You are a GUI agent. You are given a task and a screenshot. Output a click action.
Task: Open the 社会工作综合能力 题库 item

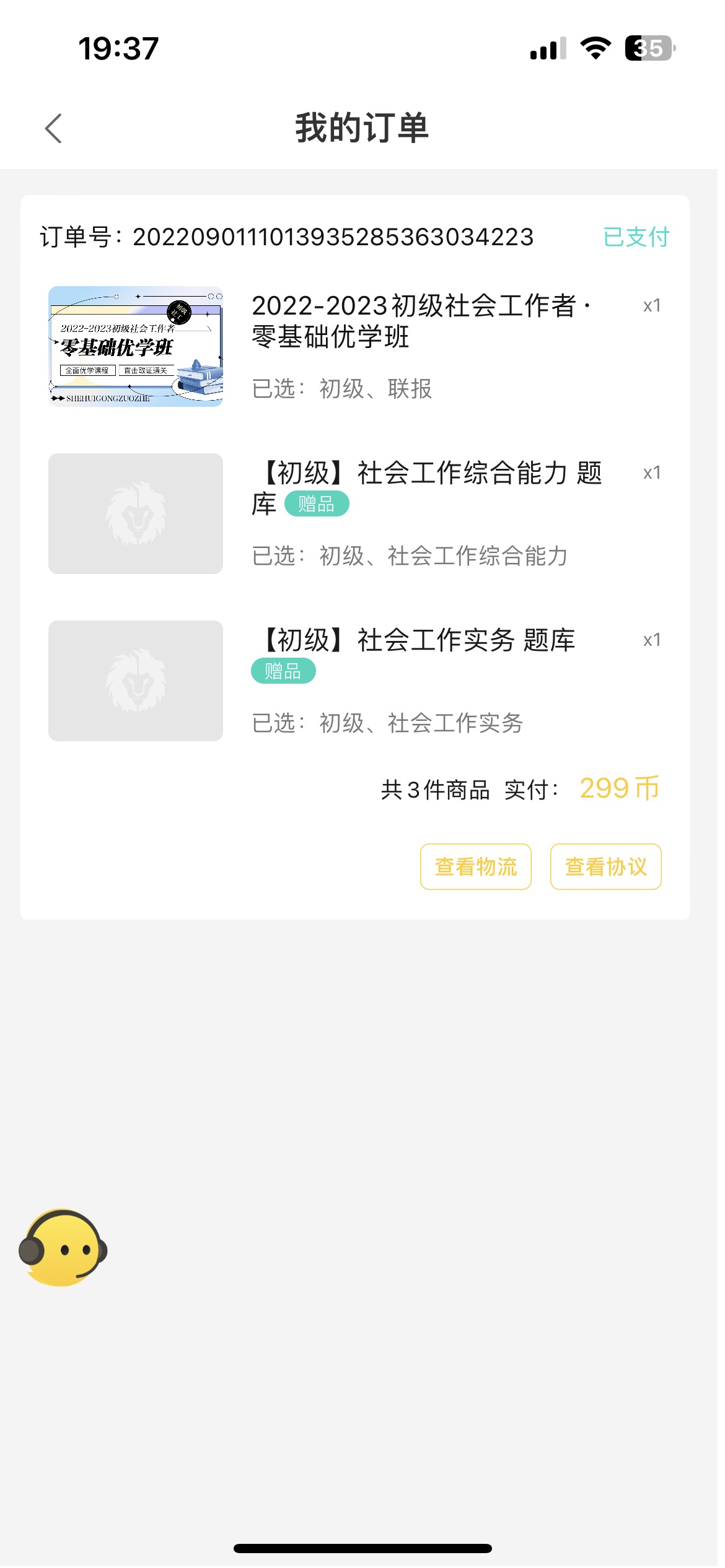click(355, 513)
